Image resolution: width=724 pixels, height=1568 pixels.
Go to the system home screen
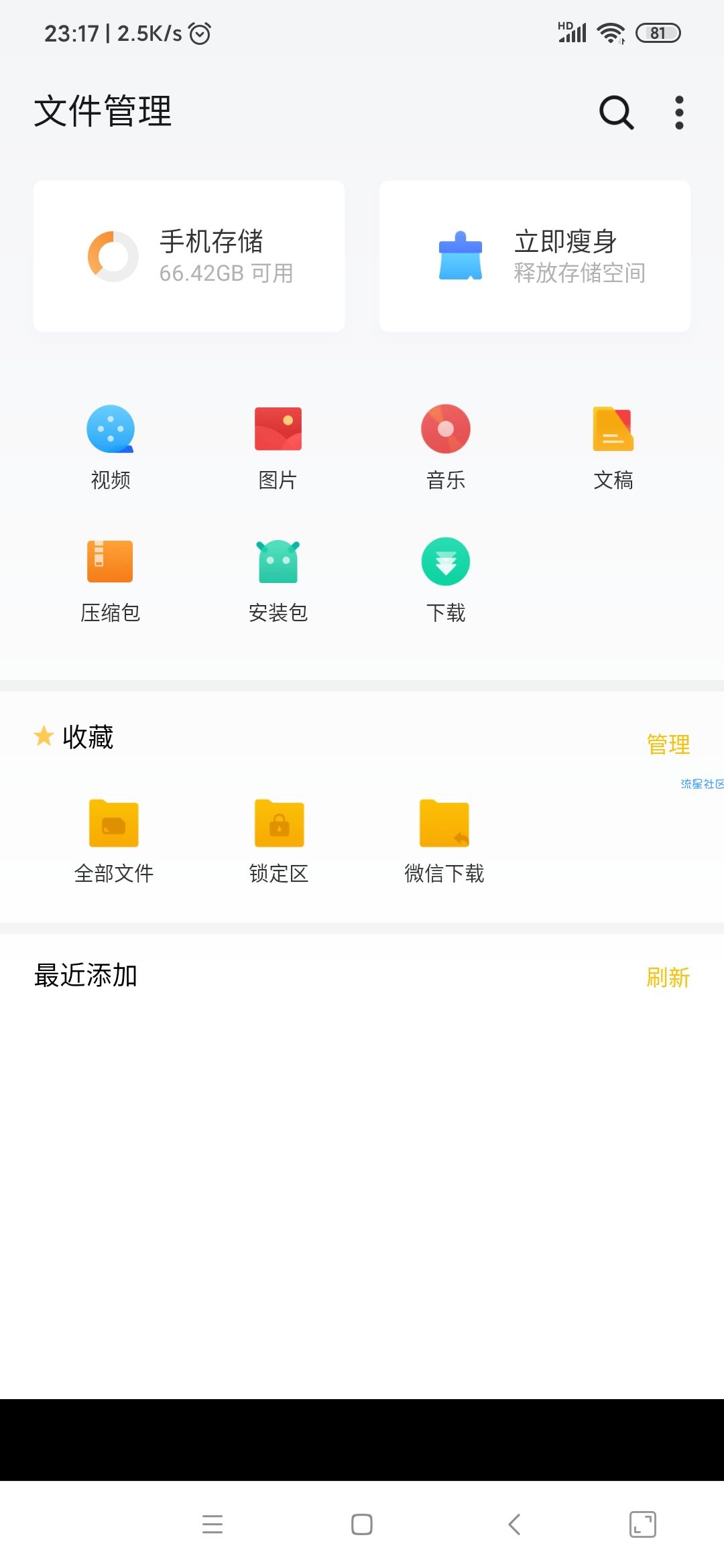[362, 1524]
